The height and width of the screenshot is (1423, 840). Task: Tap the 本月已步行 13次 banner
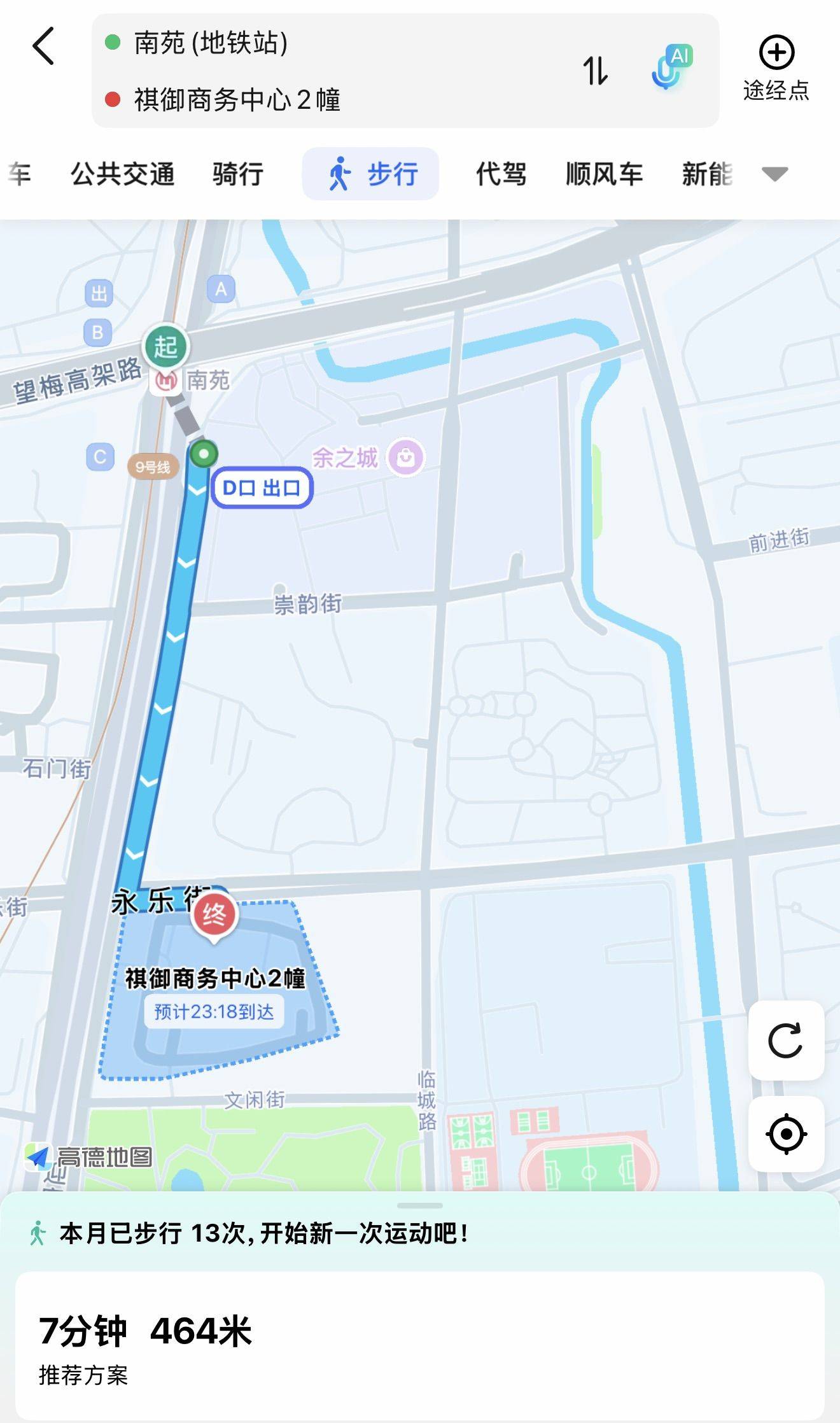pos(264,1233)
